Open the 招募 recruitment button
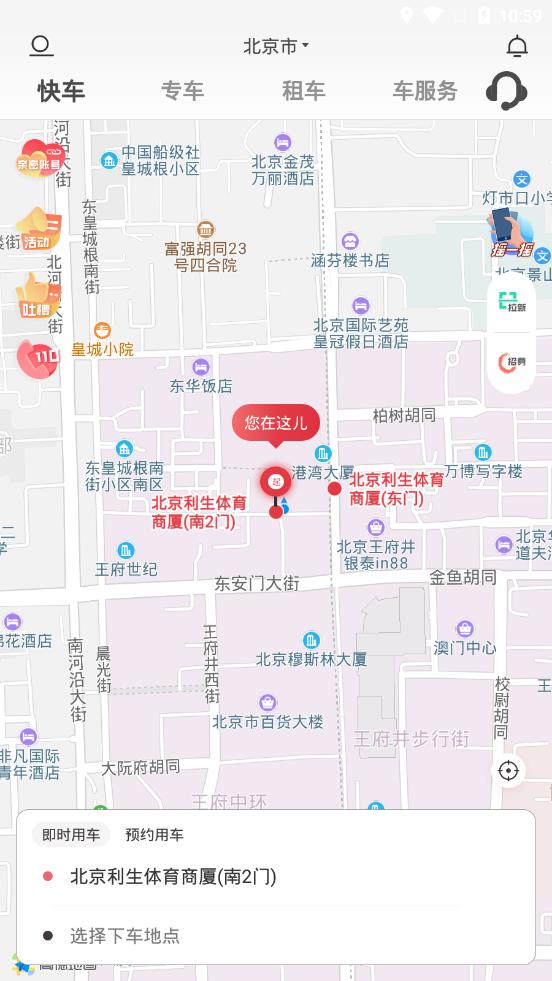552x981 pixels. click(x=512, y=362)
